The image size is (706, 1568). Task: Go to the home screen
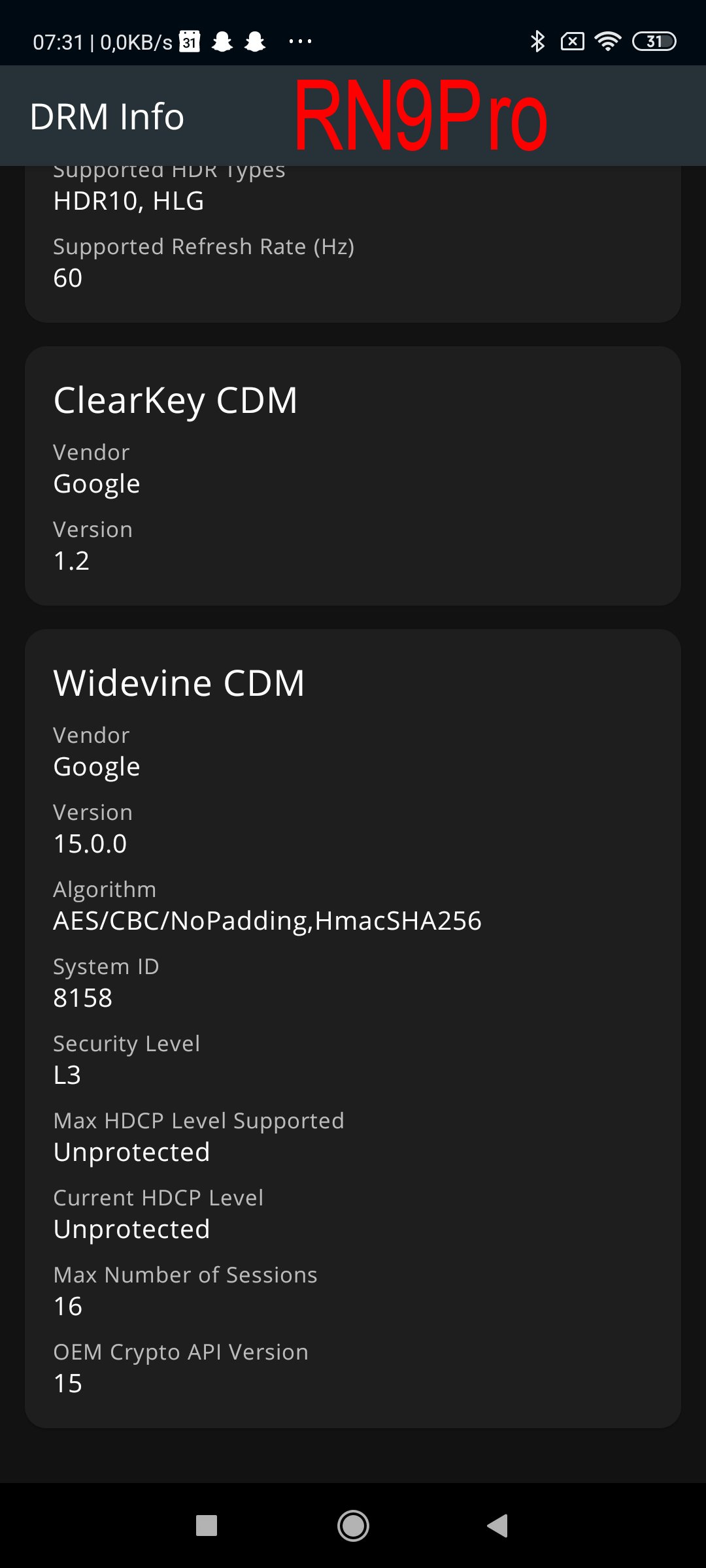click(x=353, y=1526)
